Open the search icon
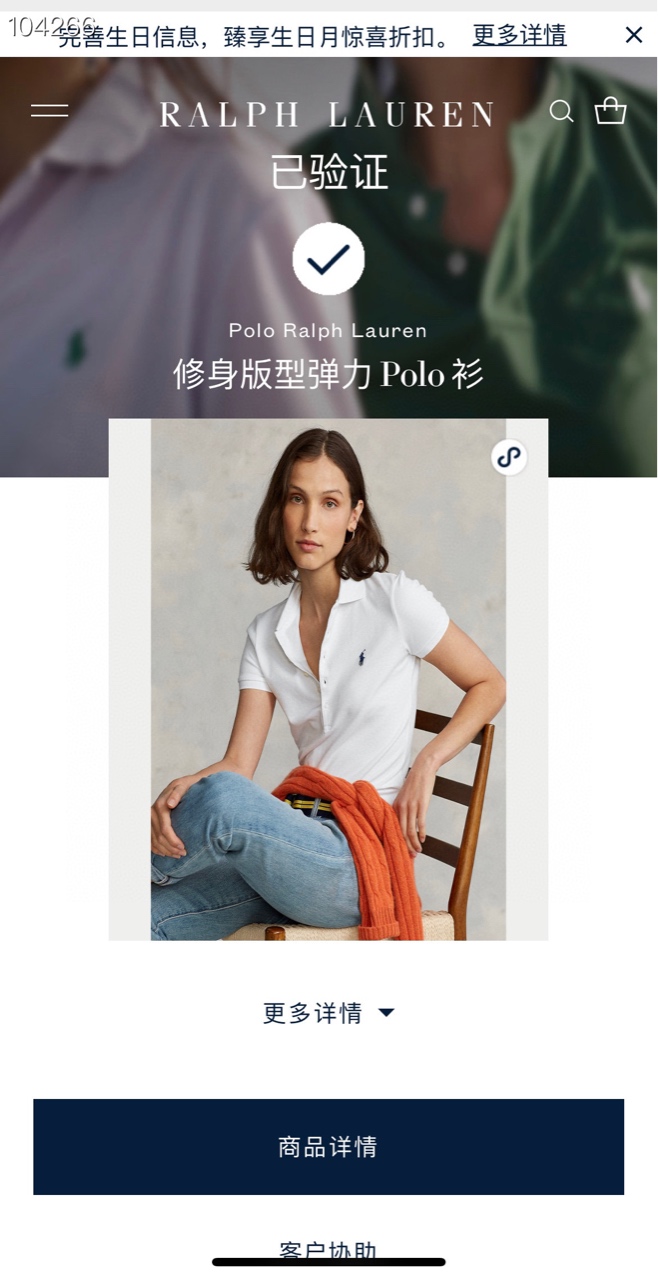658x1280 pixels. [x=562, y=111]
